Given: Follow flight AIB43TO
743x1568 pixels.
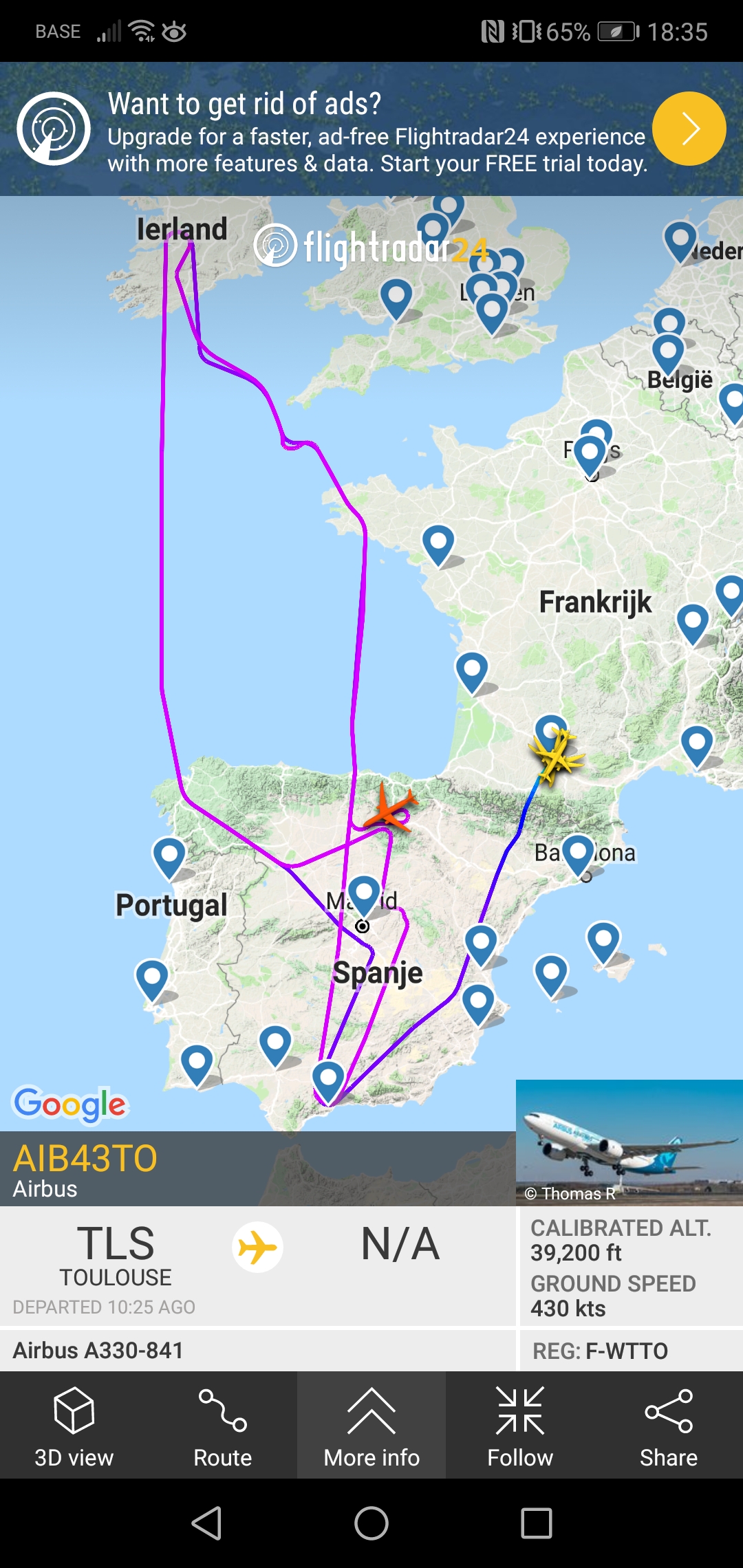Looking at the screenshot, I should coord(520,1425).
